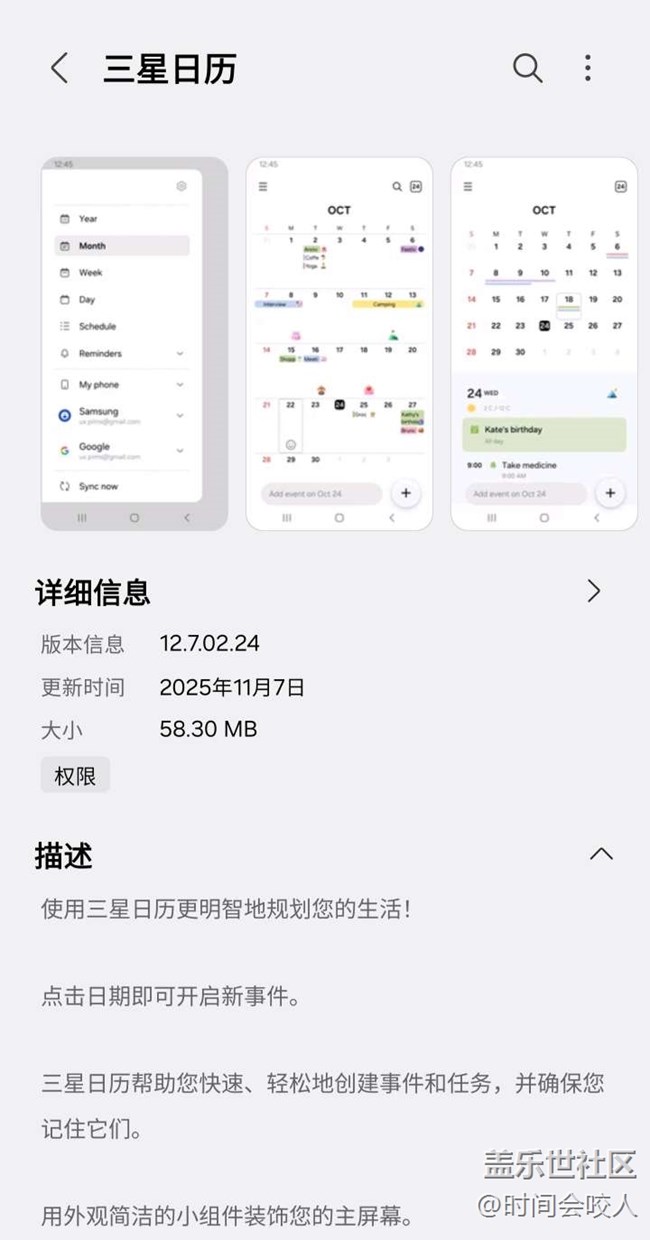650x1240 pixels.
Task: View the month view OCT screenshot
Action: pyautogui.click(x=339, y=343)
